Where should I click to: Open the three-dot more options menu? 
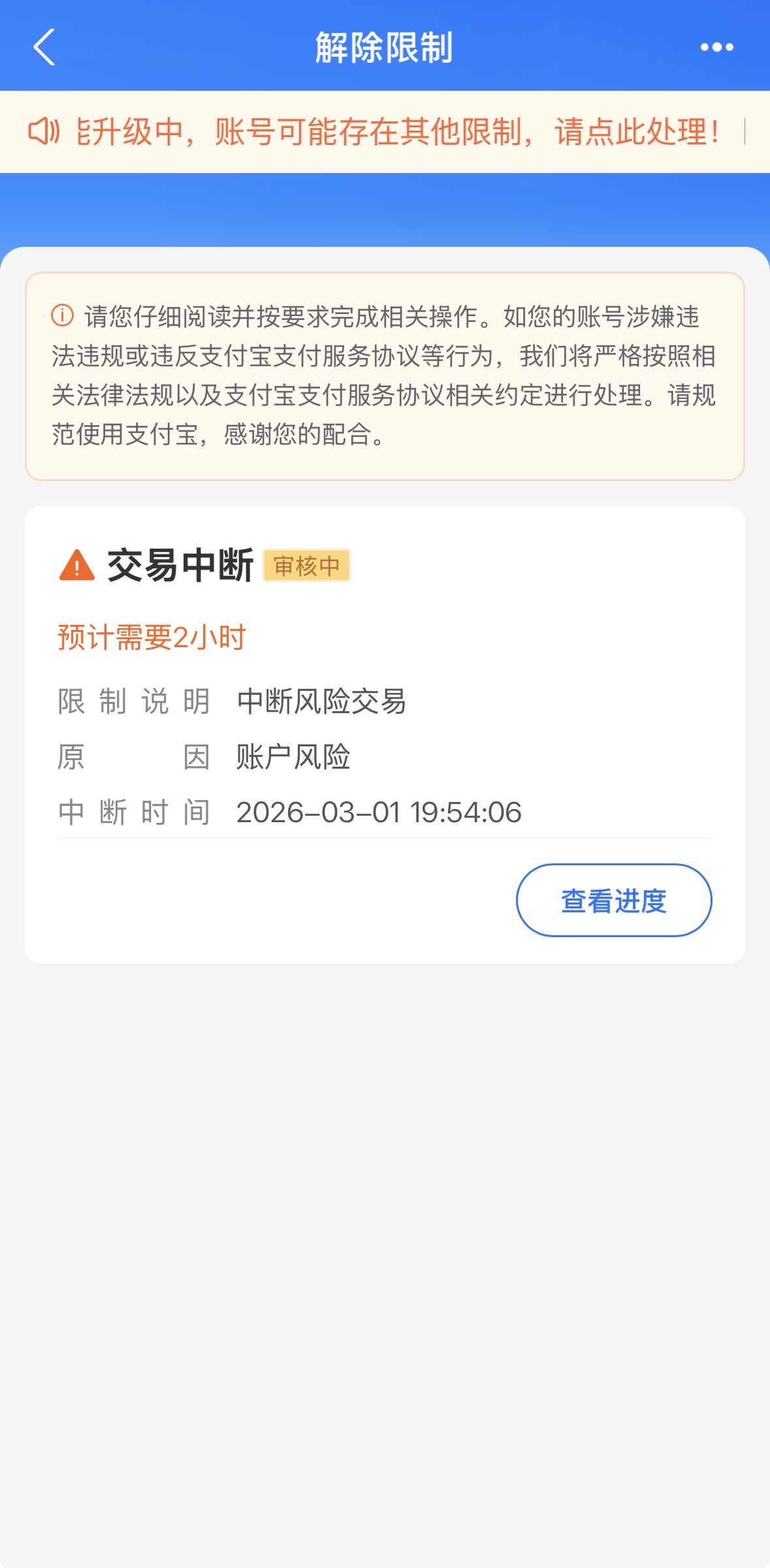[716, 47]
